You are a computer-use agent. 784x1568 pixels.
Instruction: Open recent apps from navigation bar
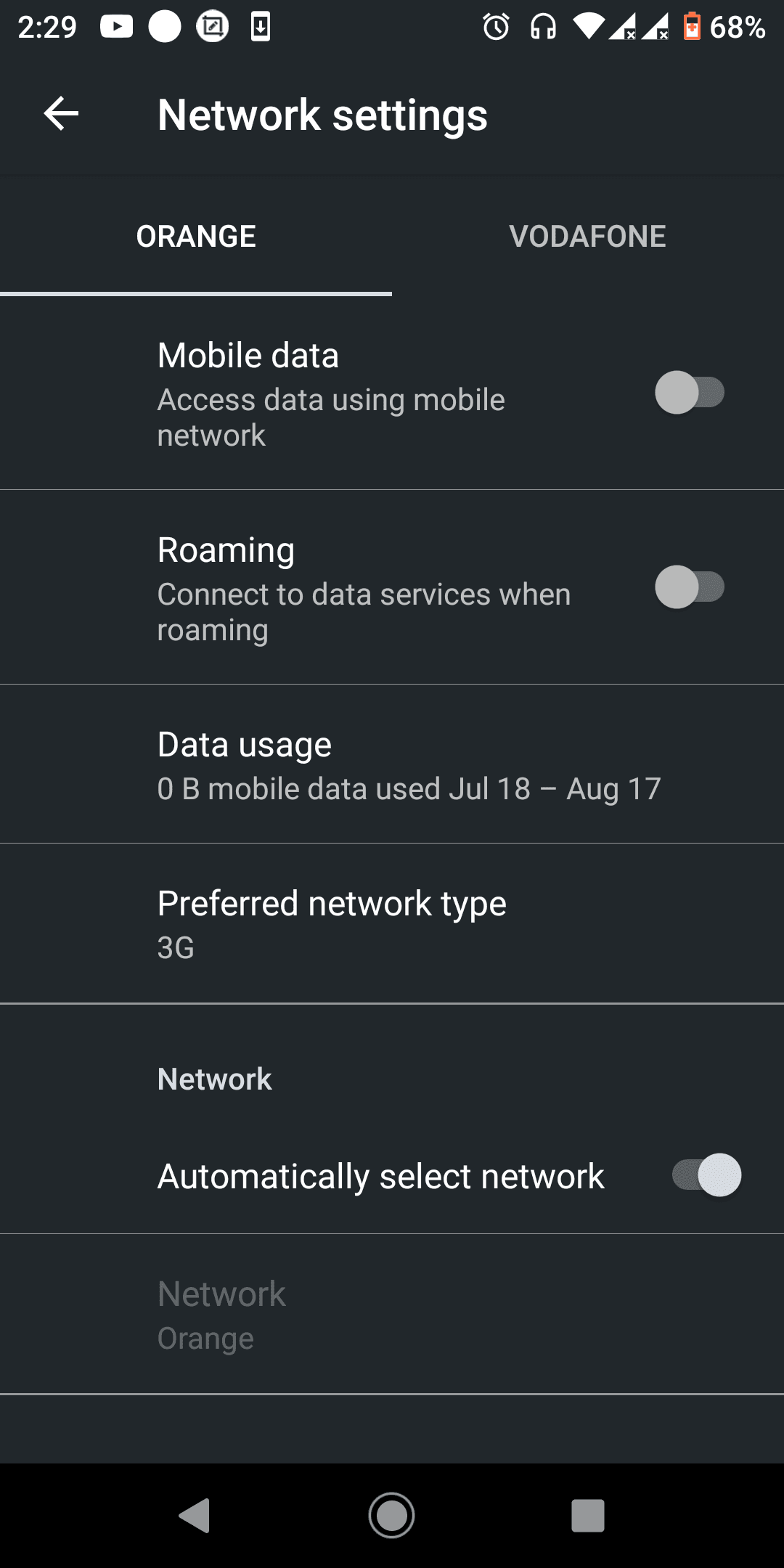tap(587, 1515)
